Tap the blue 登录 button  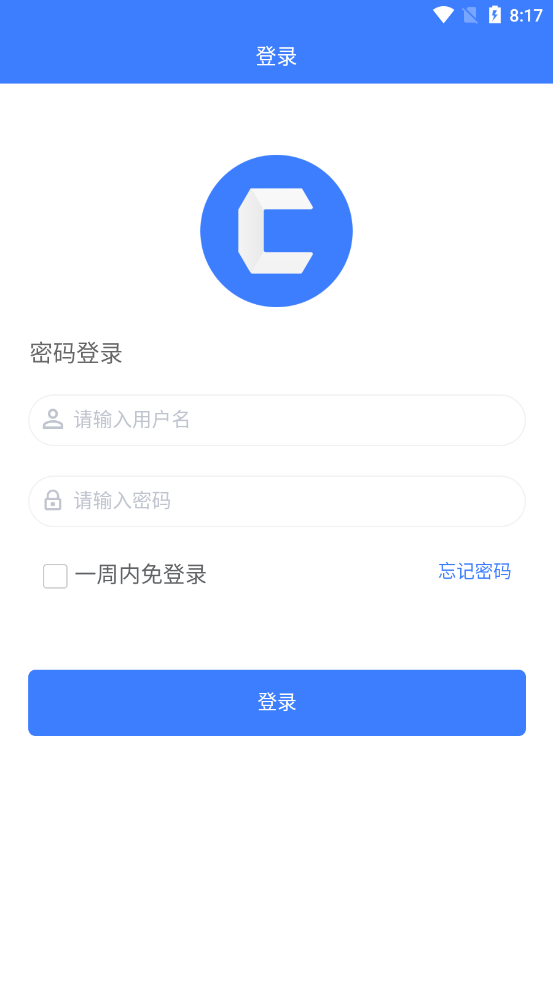tap(276, 702)
